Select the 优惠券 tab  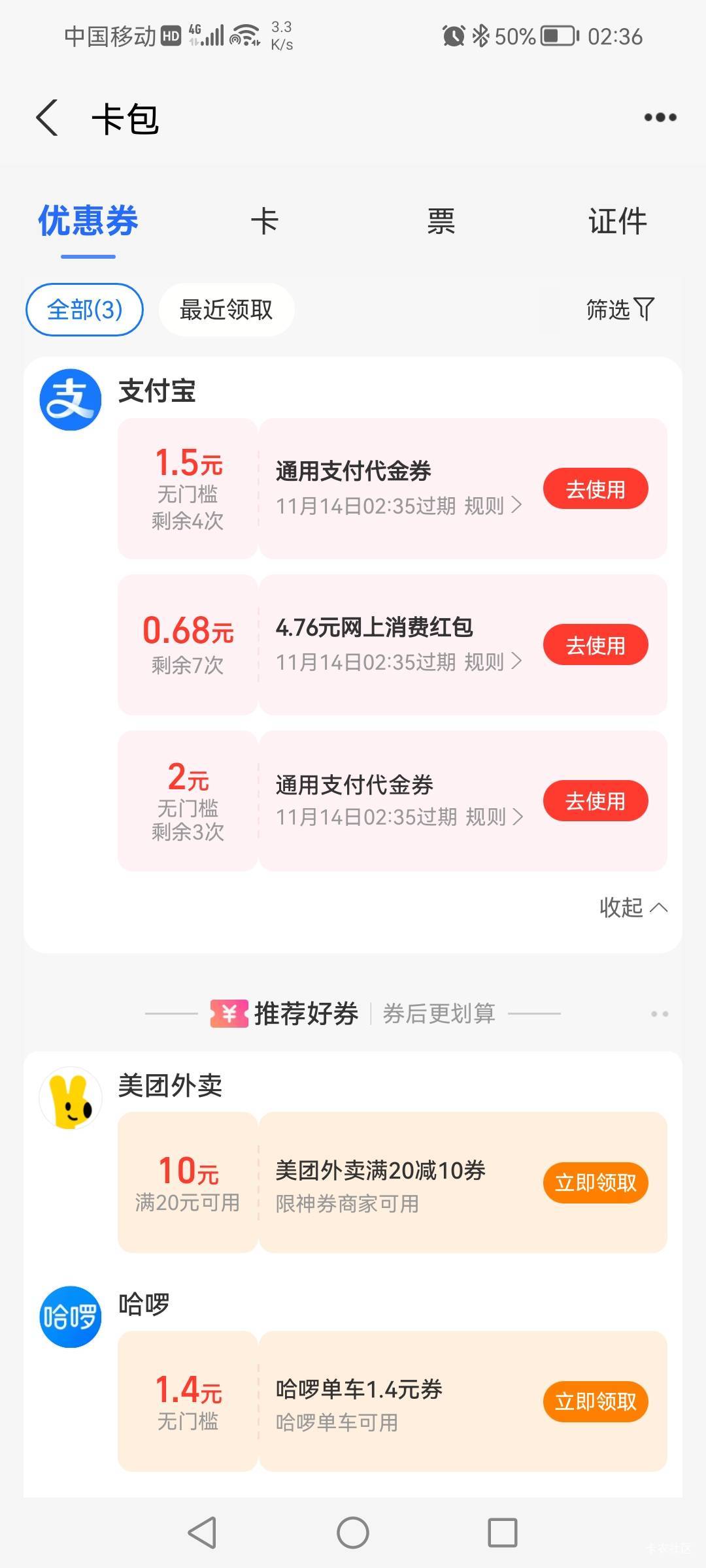[x=88, y=221]
